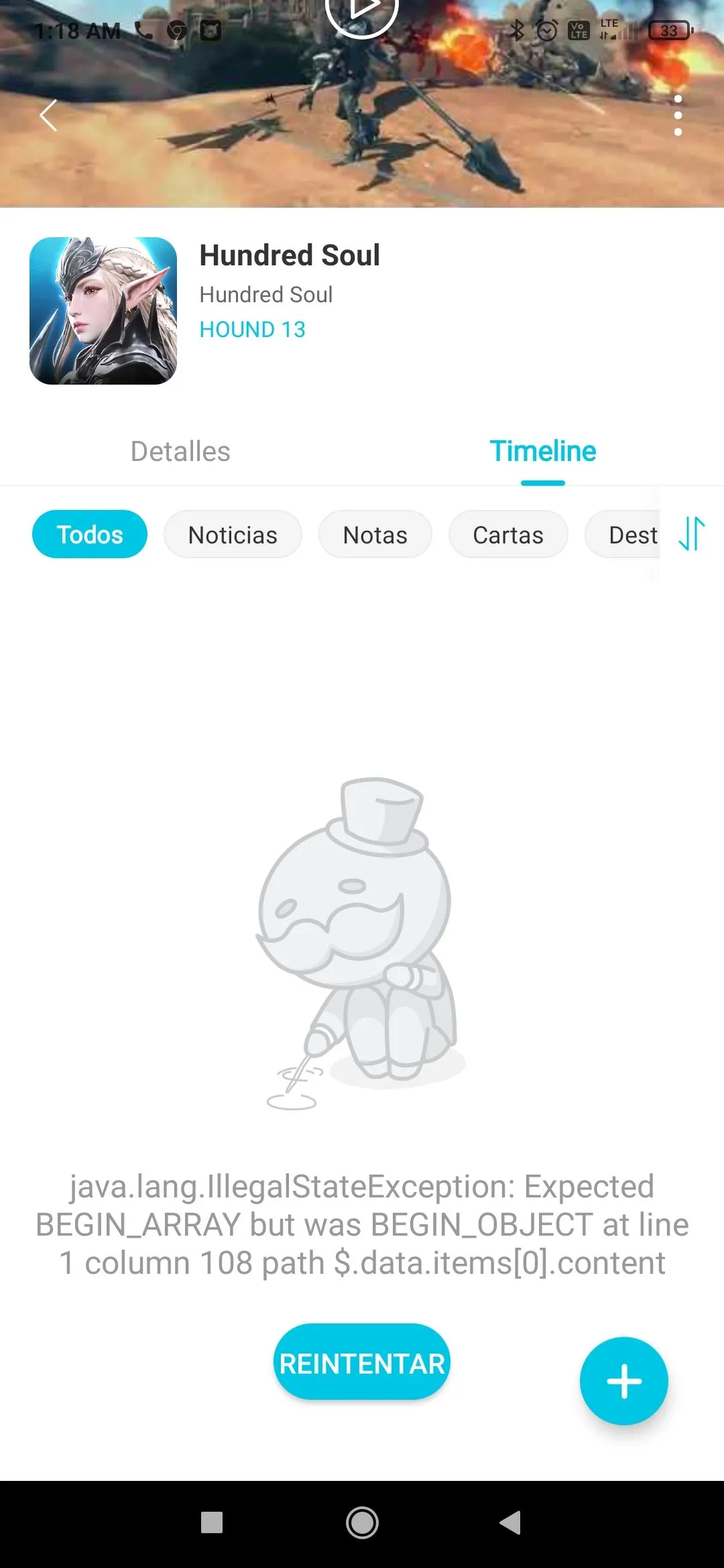Filter timeline by Todos
This screenshot has height=1568, width=724.
pyautogui.click(x=90, y=535)
